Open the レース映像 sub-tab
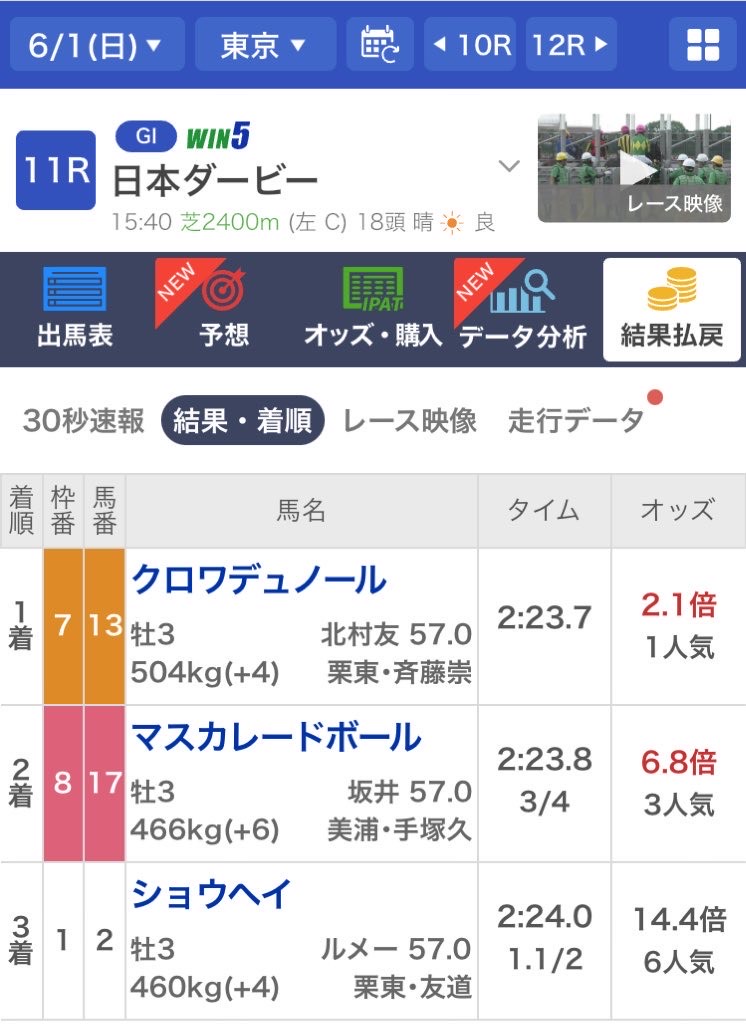 tap(409, 420)
